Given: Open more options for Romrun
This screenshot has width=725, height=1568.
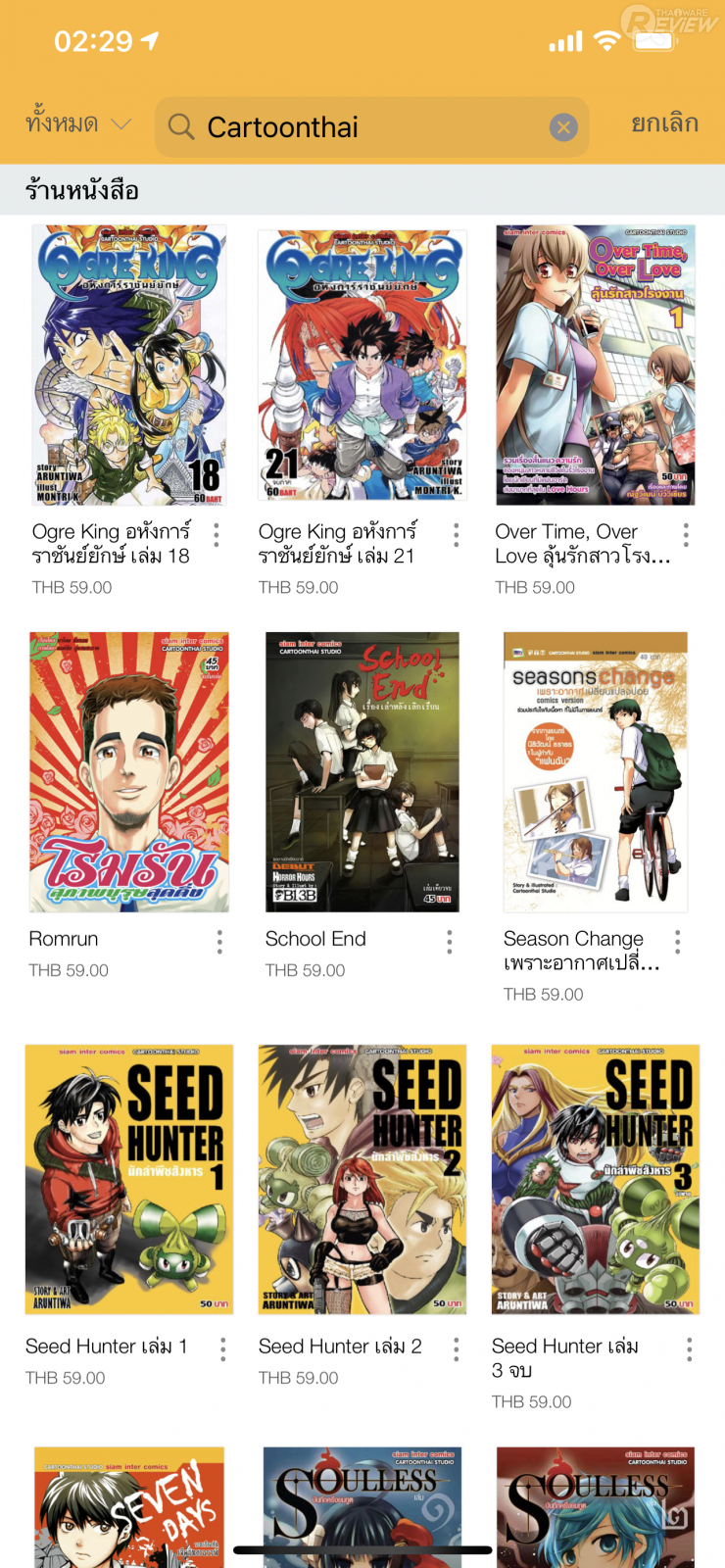Looking at the screenshot, I should coord(219,942).
